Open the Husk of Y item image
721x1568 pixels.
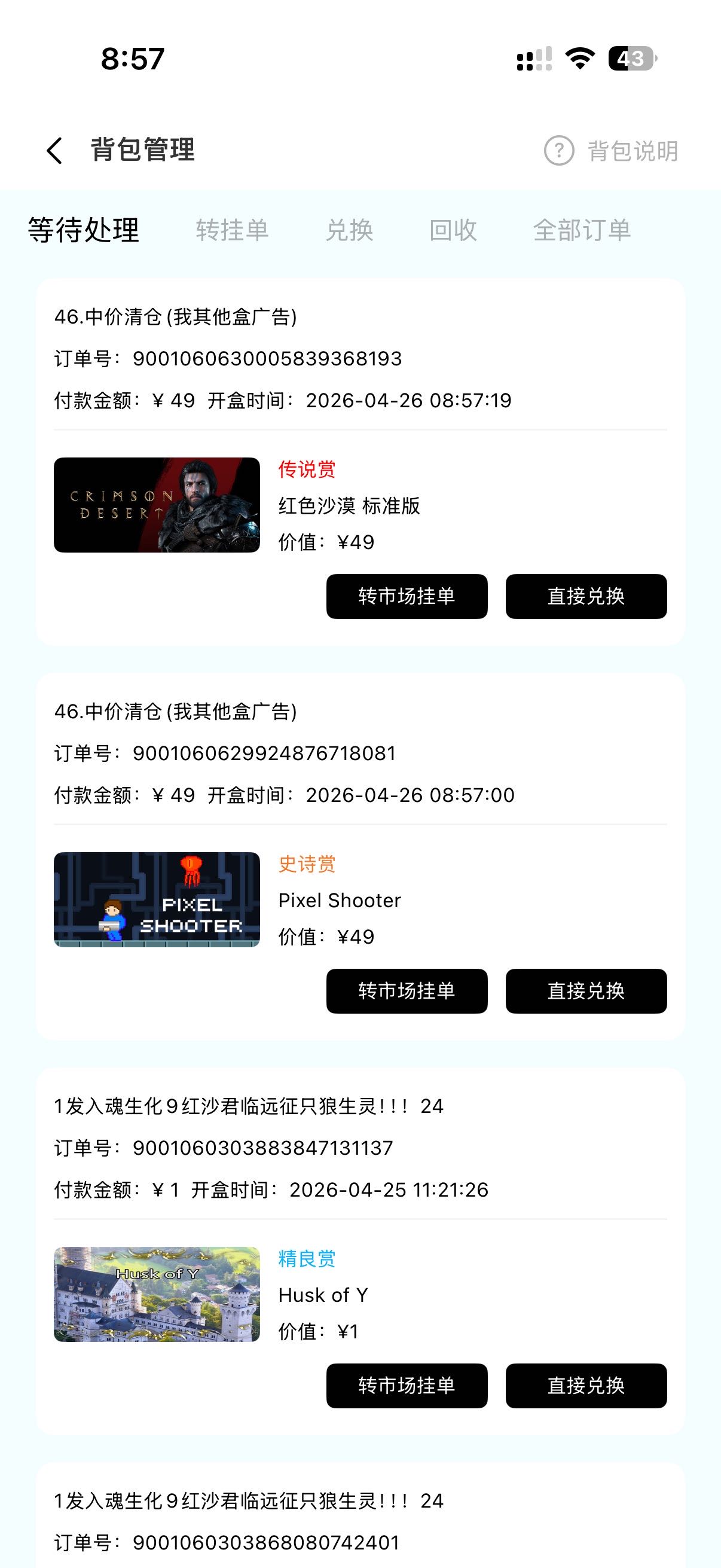pyautogui.click(x=157, y=1294)
